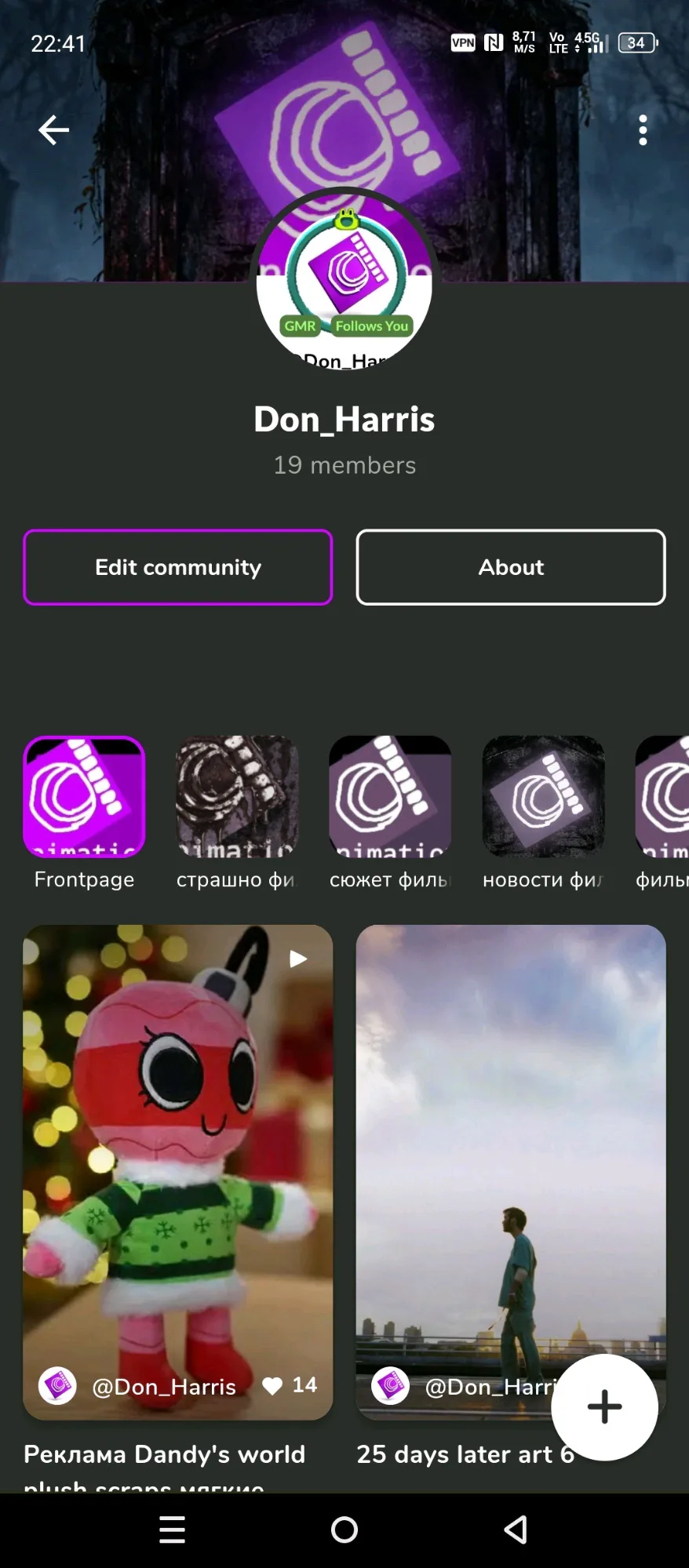Open the About section
Viewport: 689px width, 1568px height.
[511, 567]
